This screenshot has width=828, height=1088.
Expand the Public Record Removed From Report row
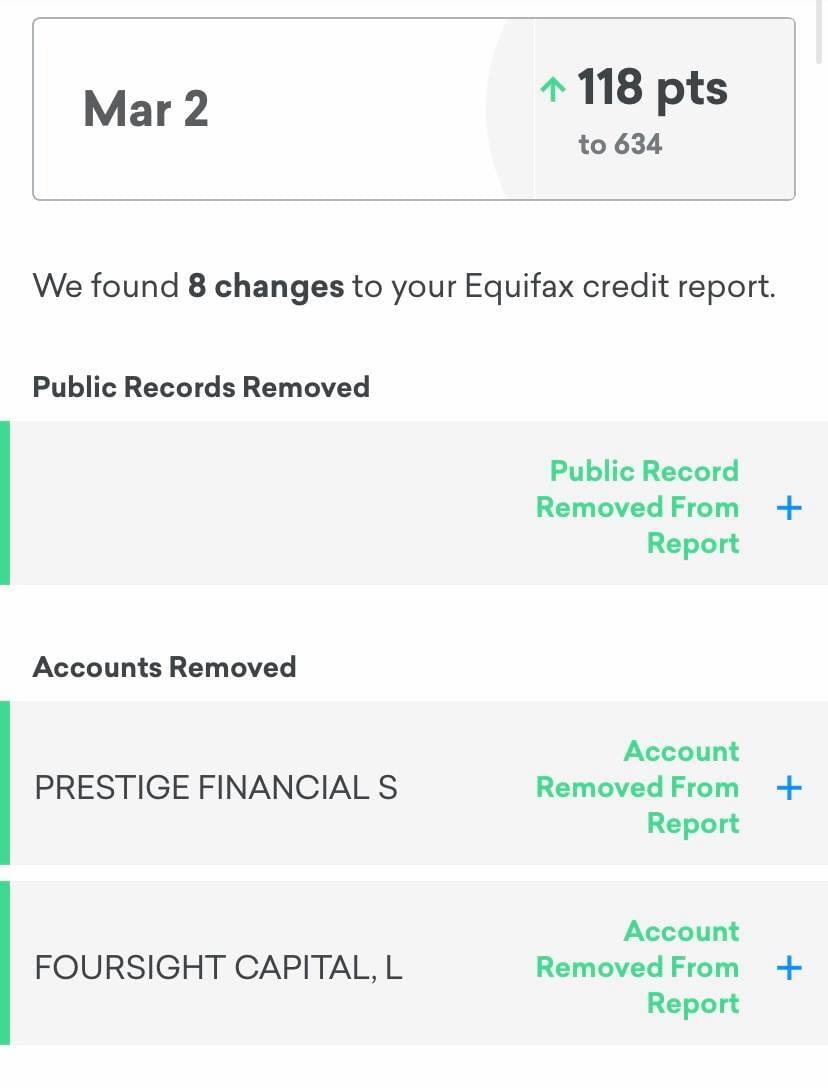click(789, 508)
